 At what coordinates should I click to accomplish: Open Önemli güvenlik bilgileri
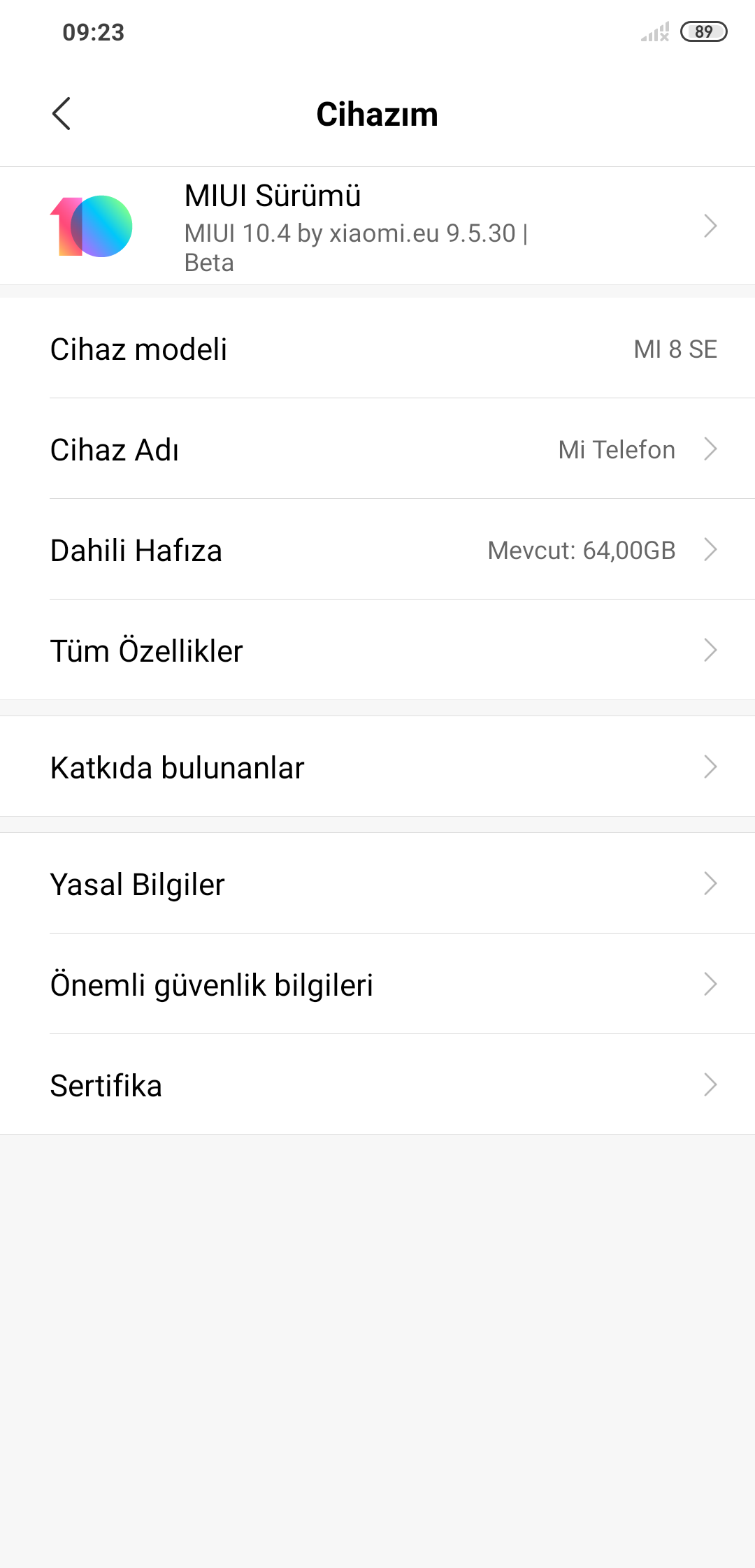click(377, 984)
